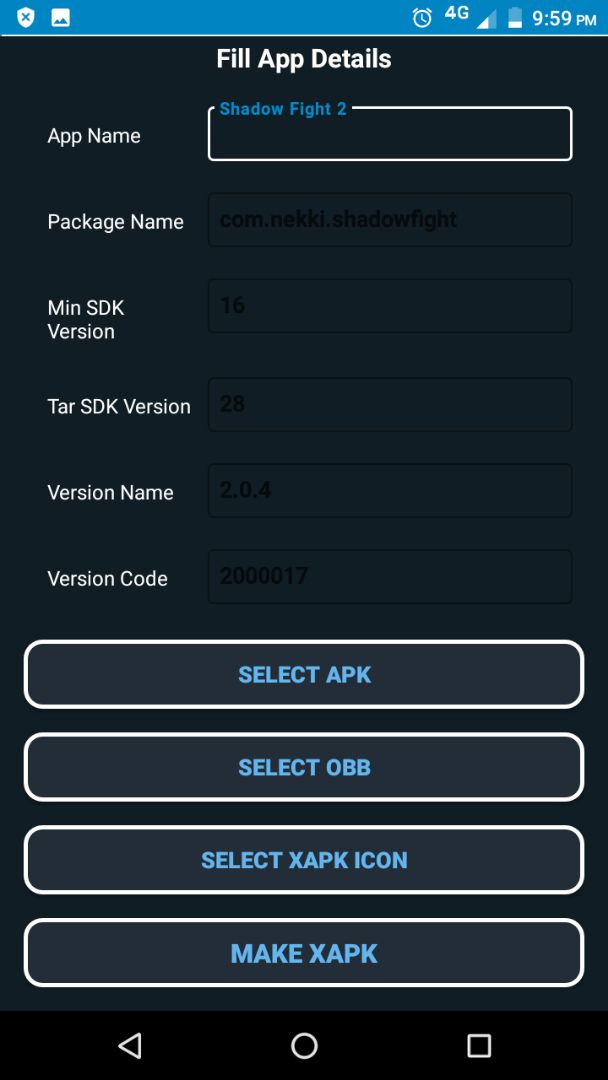Image resolution: width=608 pixels, height=1080 pixels.
Task: Focus the Min SDK Version field
Action: (390, 306)
